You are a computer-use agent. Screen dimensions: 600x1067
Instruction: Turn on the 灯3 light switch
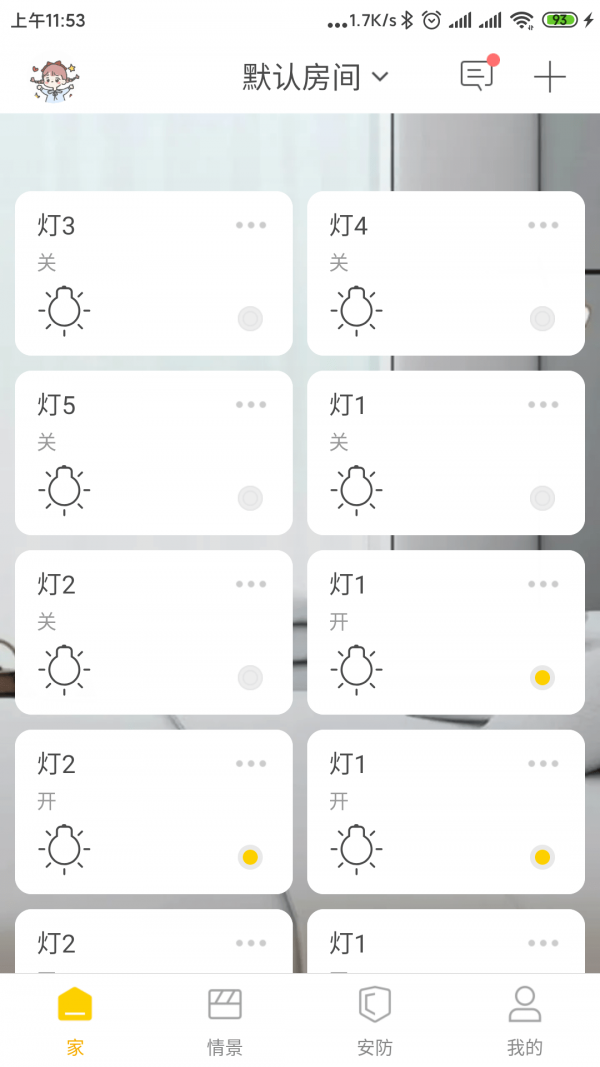250,319
